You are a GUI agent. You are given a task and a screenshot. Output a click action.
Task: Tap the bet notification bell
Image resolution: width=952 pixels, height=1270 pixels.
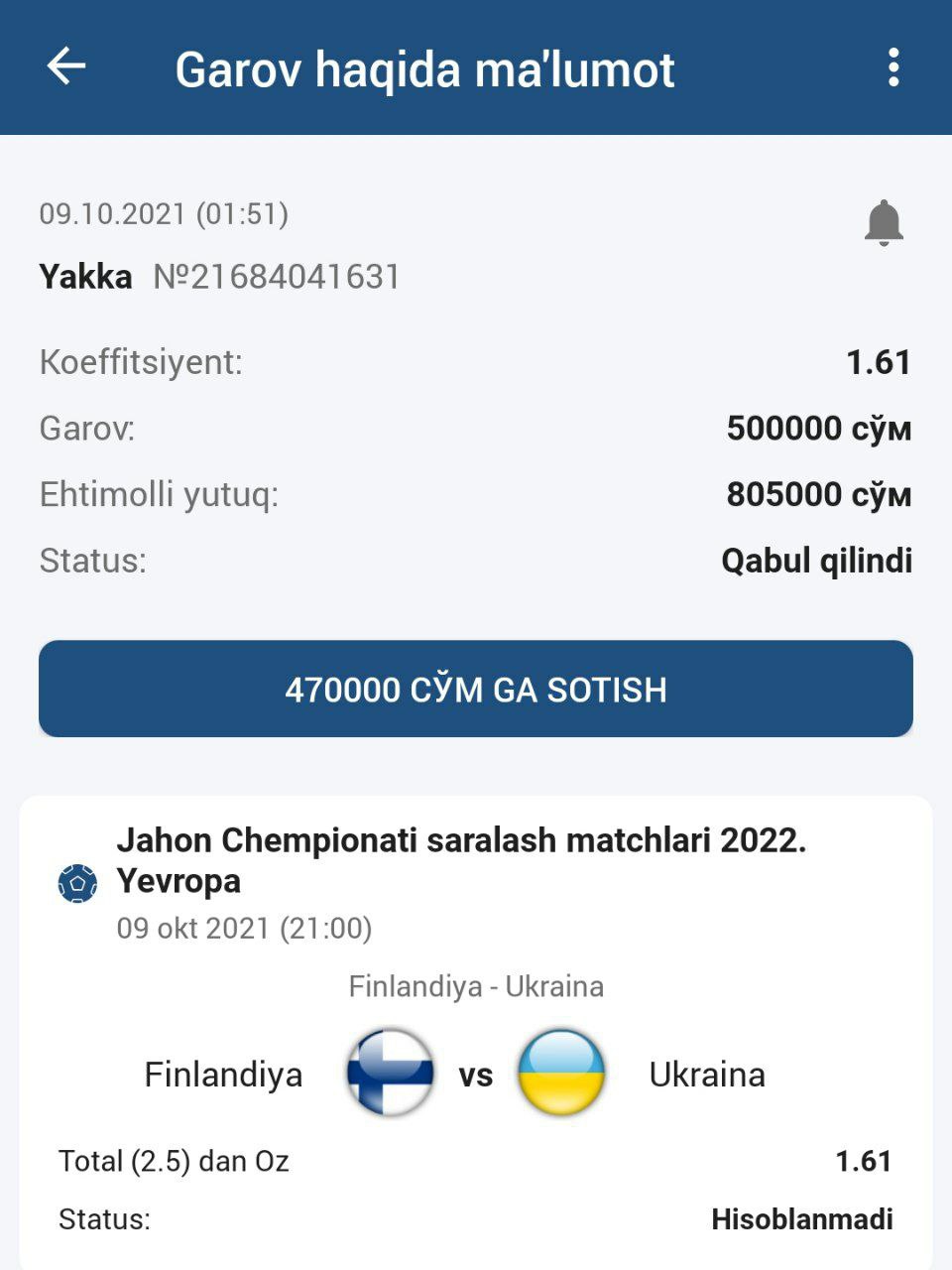883,222
